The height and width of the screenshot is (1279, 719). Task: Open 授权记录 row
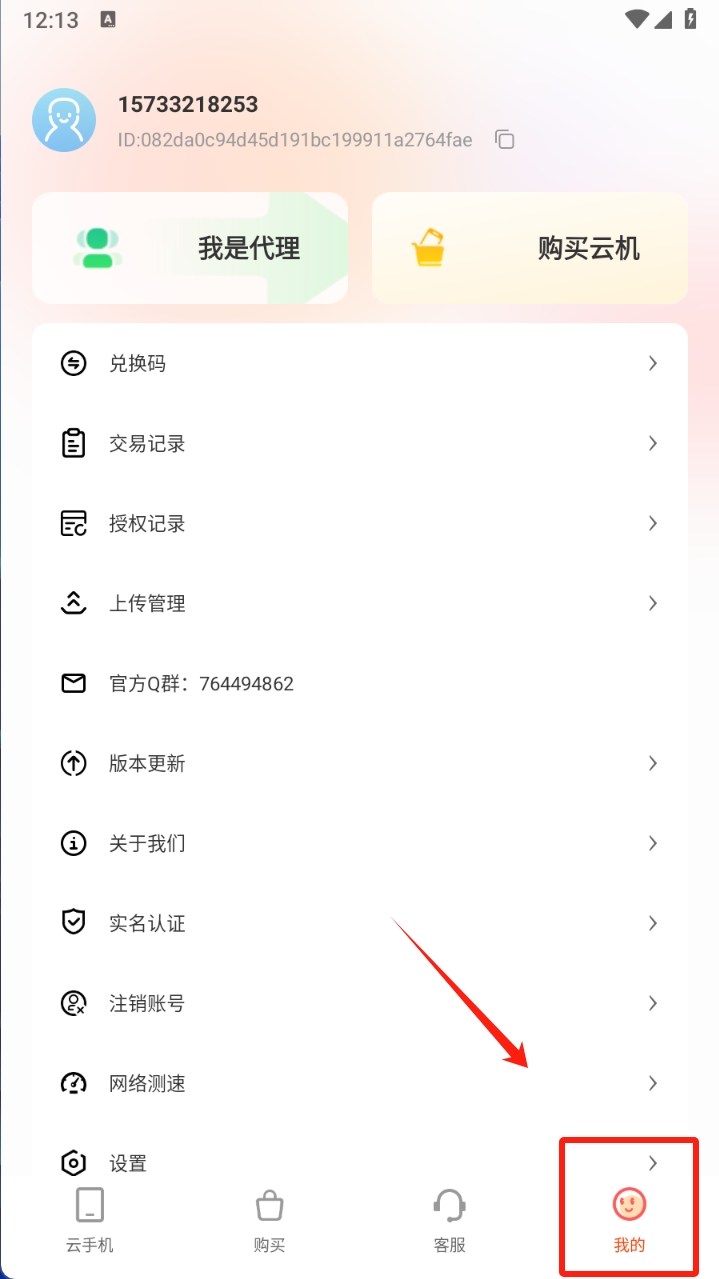coord(359,523)
